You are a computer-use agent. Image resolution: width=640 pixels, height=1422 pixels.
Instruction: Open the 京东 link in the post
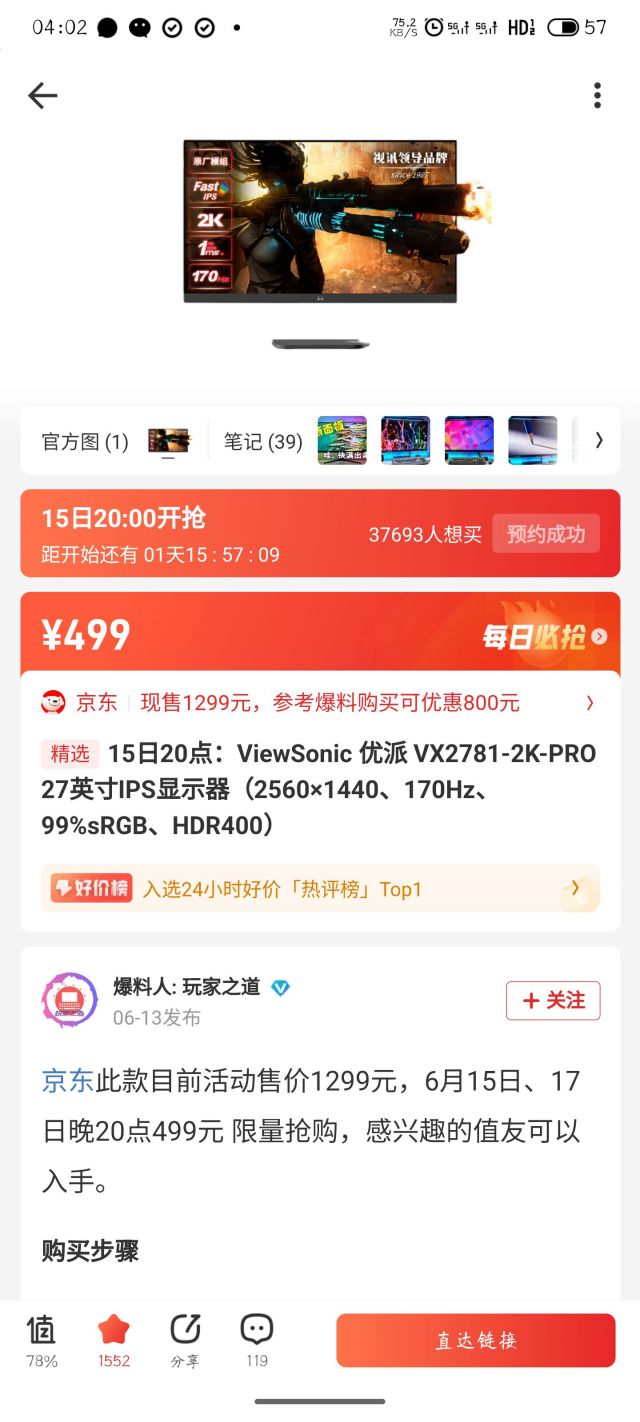click(x=67, y=1081)
